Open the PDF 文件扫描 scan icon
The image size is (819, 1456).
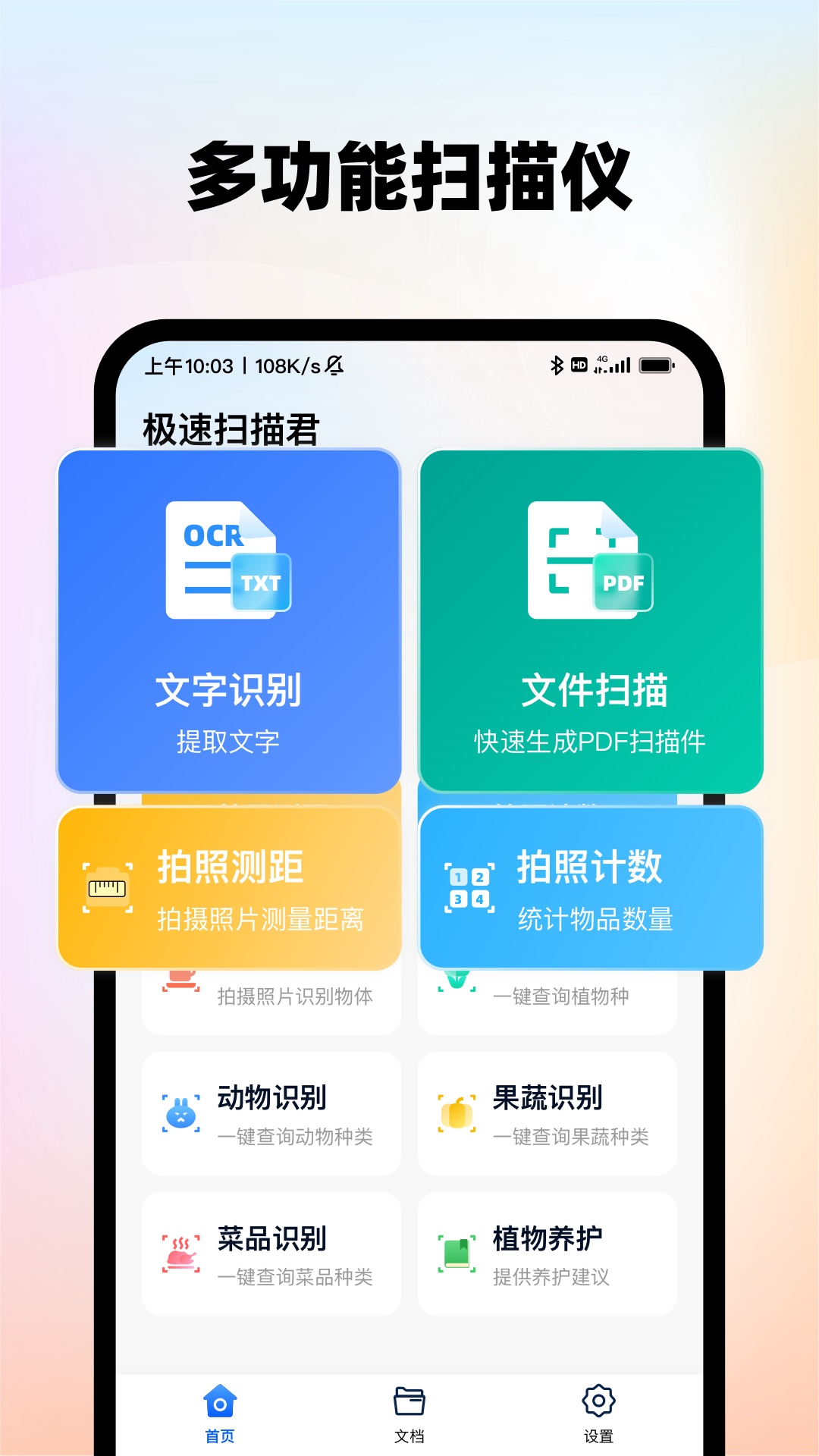point(591,561)
